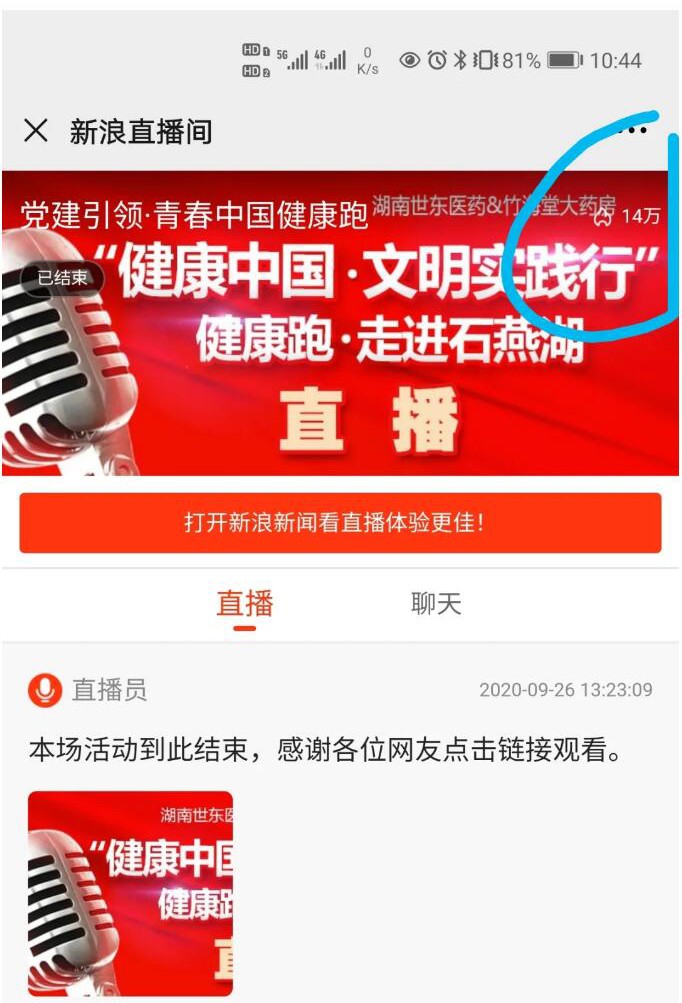This screenshot has height=1003, width=682.
Task: Close the 新浪直播间 page
Action: (x=36, y=131)
